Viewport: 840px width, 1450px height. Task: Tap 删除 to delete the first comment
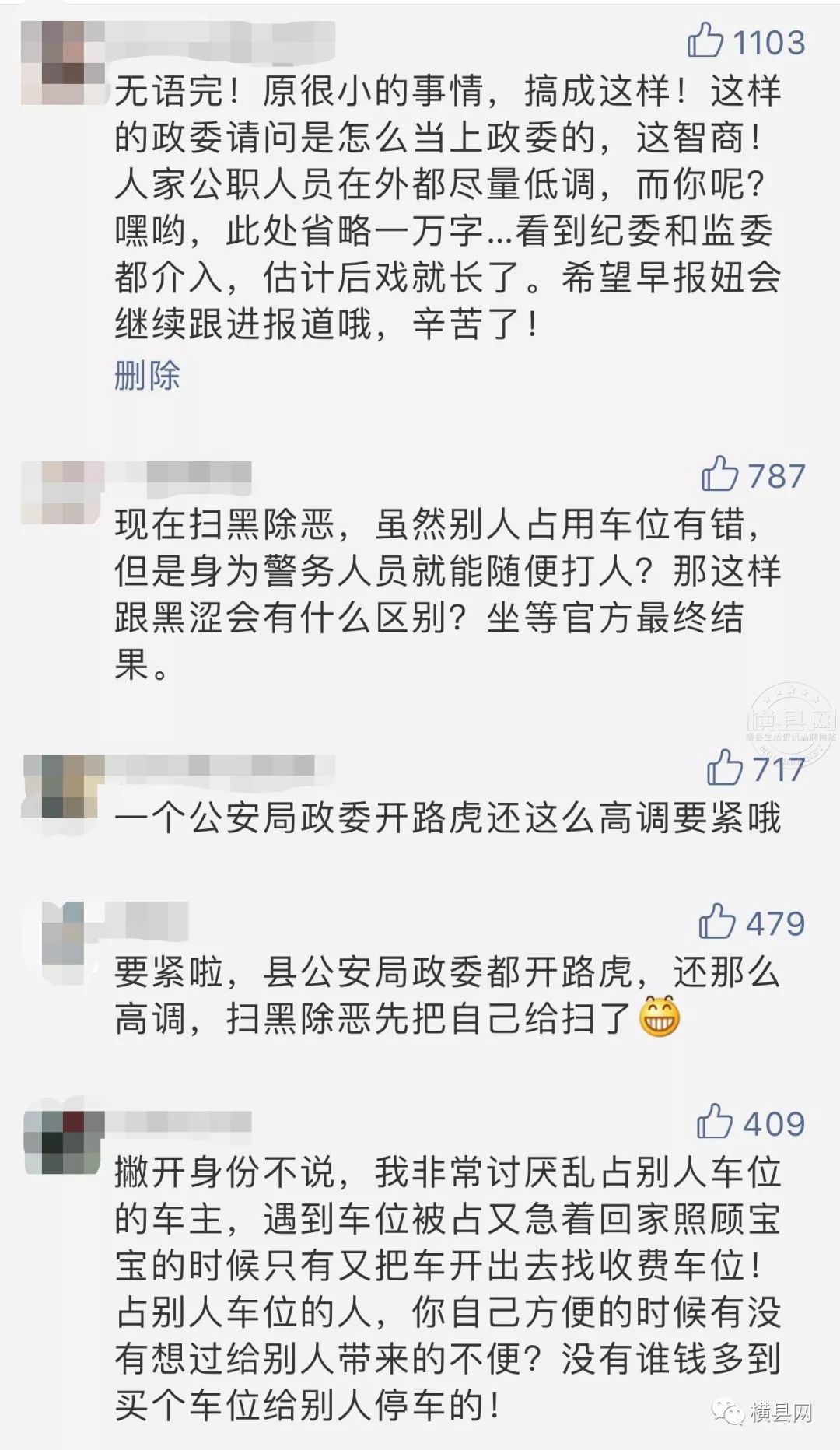tap(147, 376)
